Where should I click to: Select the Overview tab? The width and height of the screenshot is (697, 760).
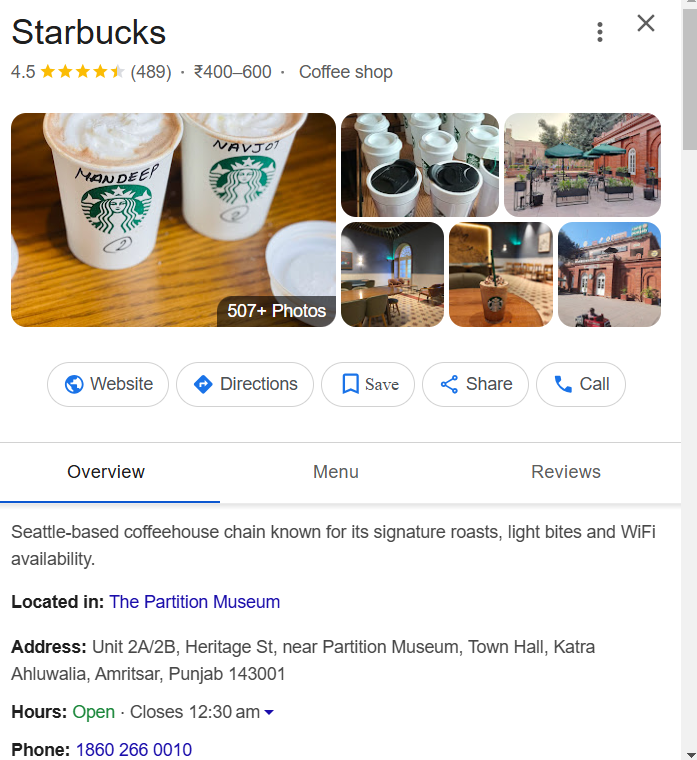tap(106, 472)
